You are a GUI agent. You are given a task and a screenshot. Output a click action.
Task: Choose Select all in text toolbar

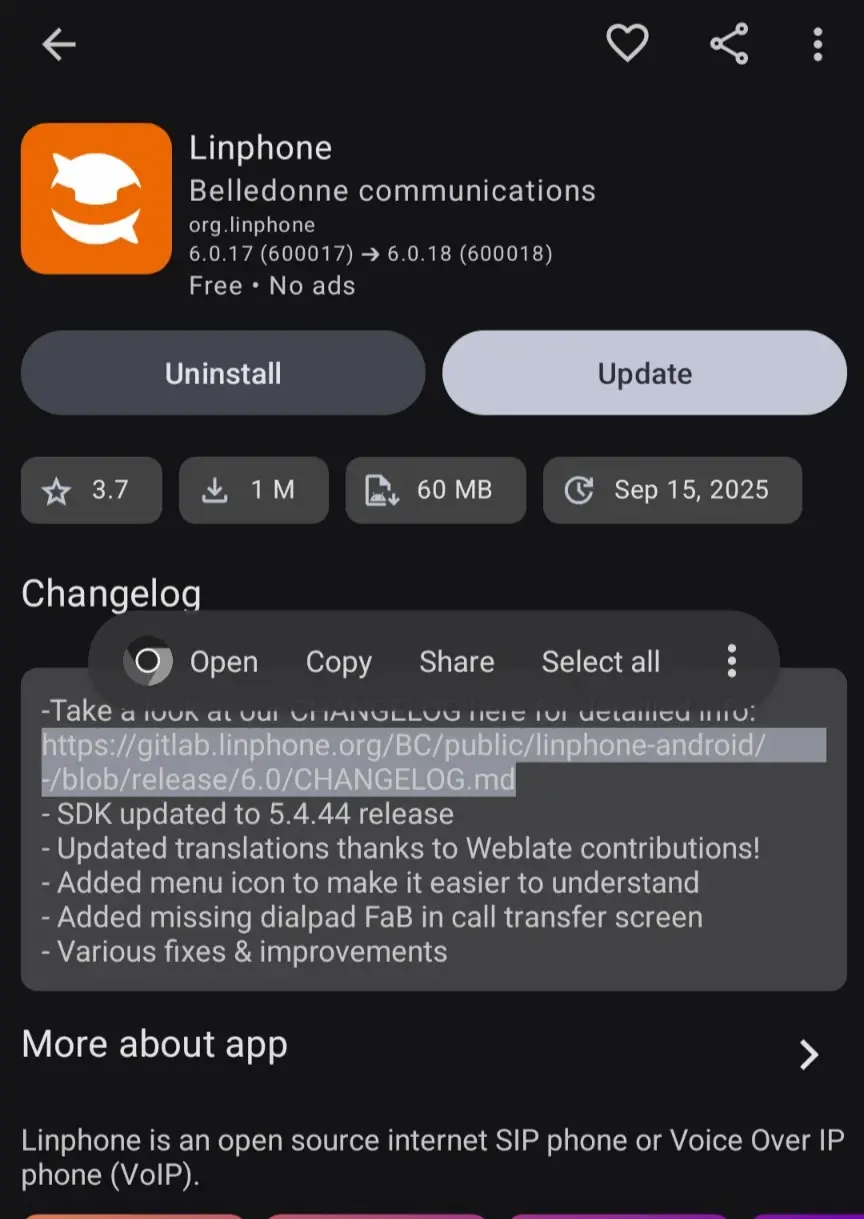pyautogui.click(x=600, y=662)
